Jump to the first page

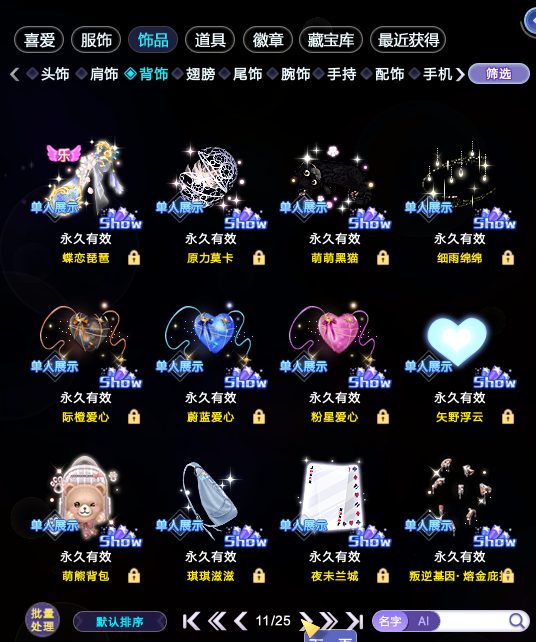click(191, 621)
